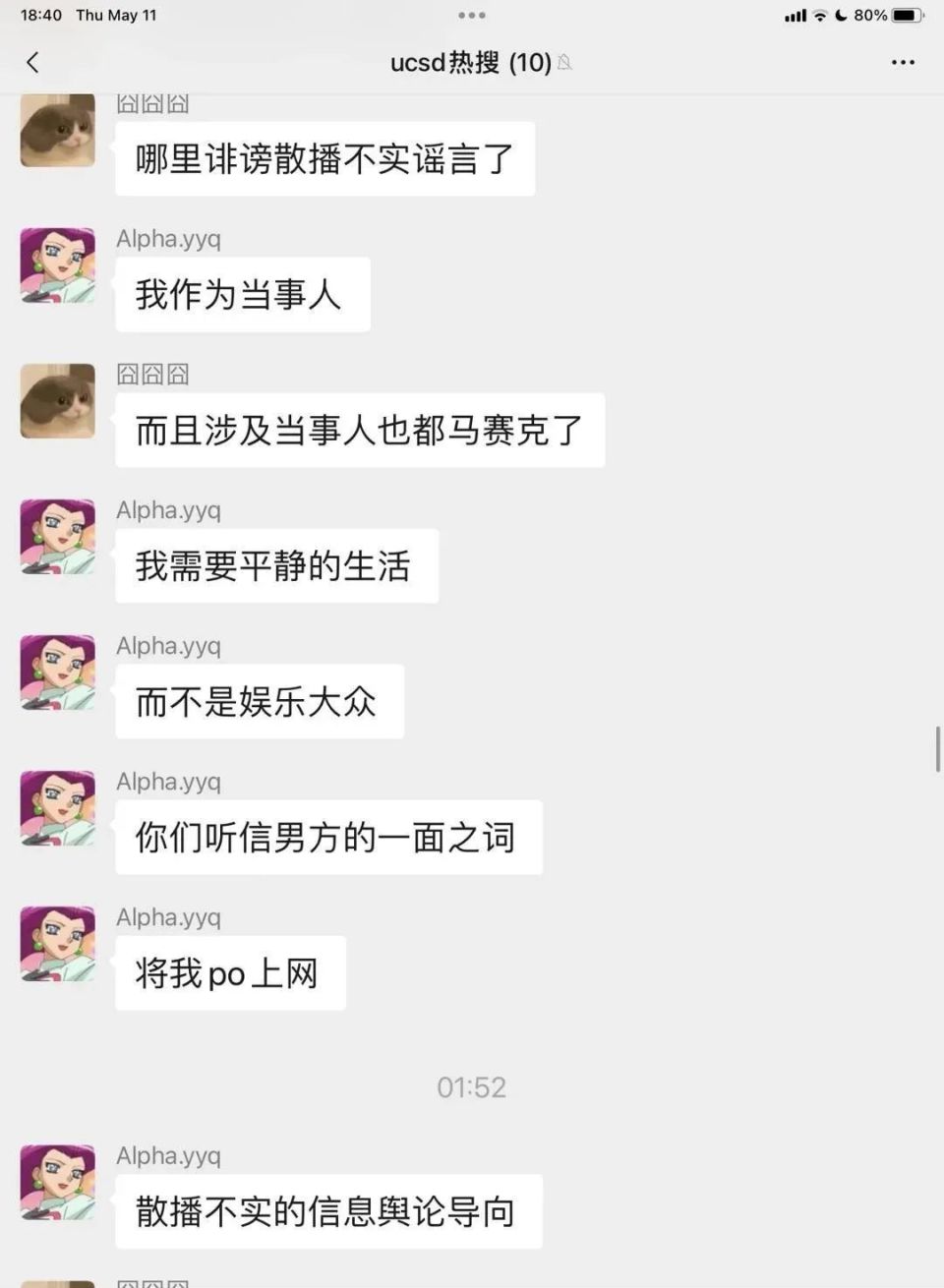Tap the iPad multitasking dots at top center
Screen dimensions: 944x1288
472,15
